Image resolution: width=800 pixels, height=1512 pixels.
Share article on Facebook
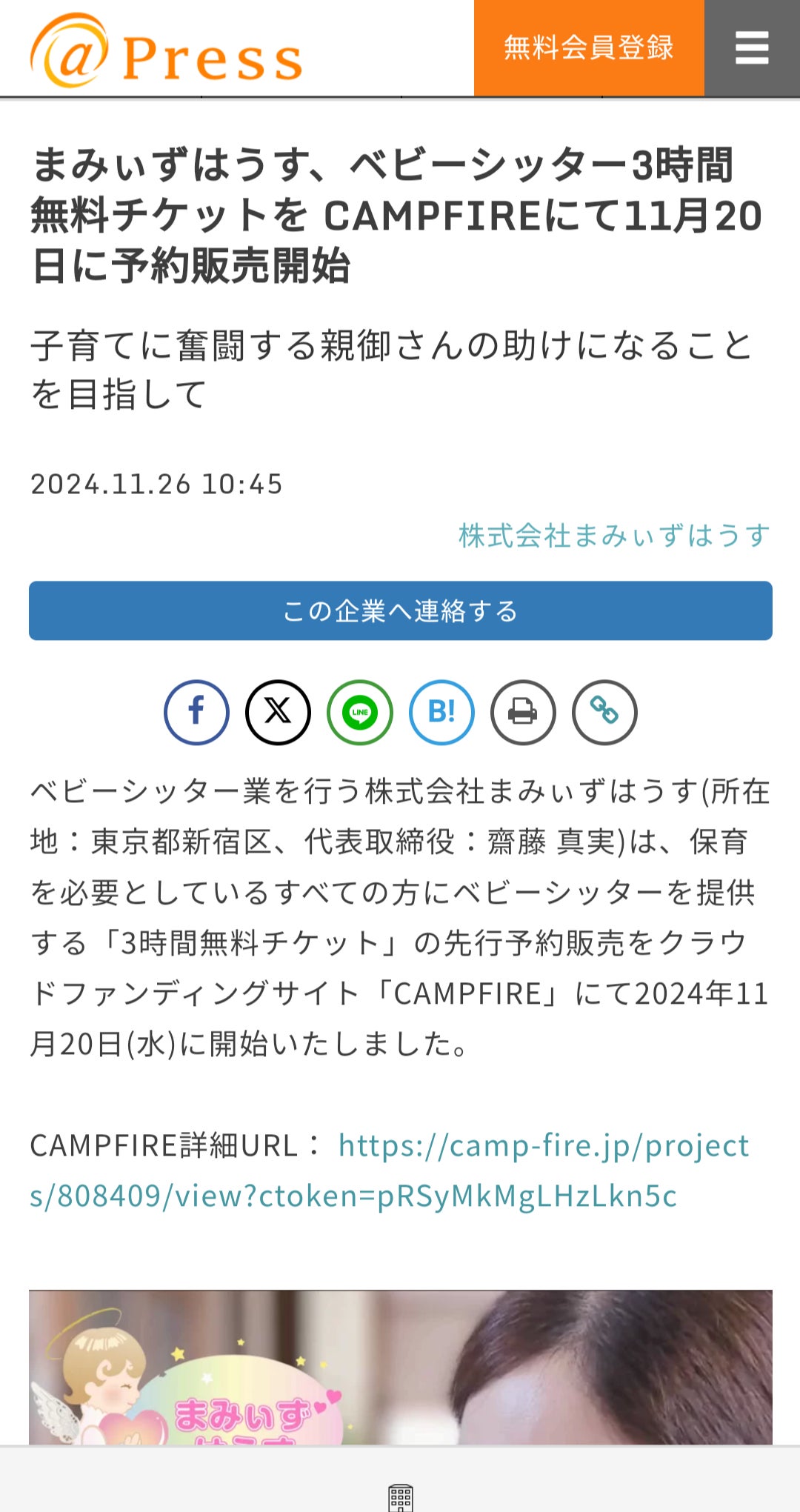tap(196, 712)
